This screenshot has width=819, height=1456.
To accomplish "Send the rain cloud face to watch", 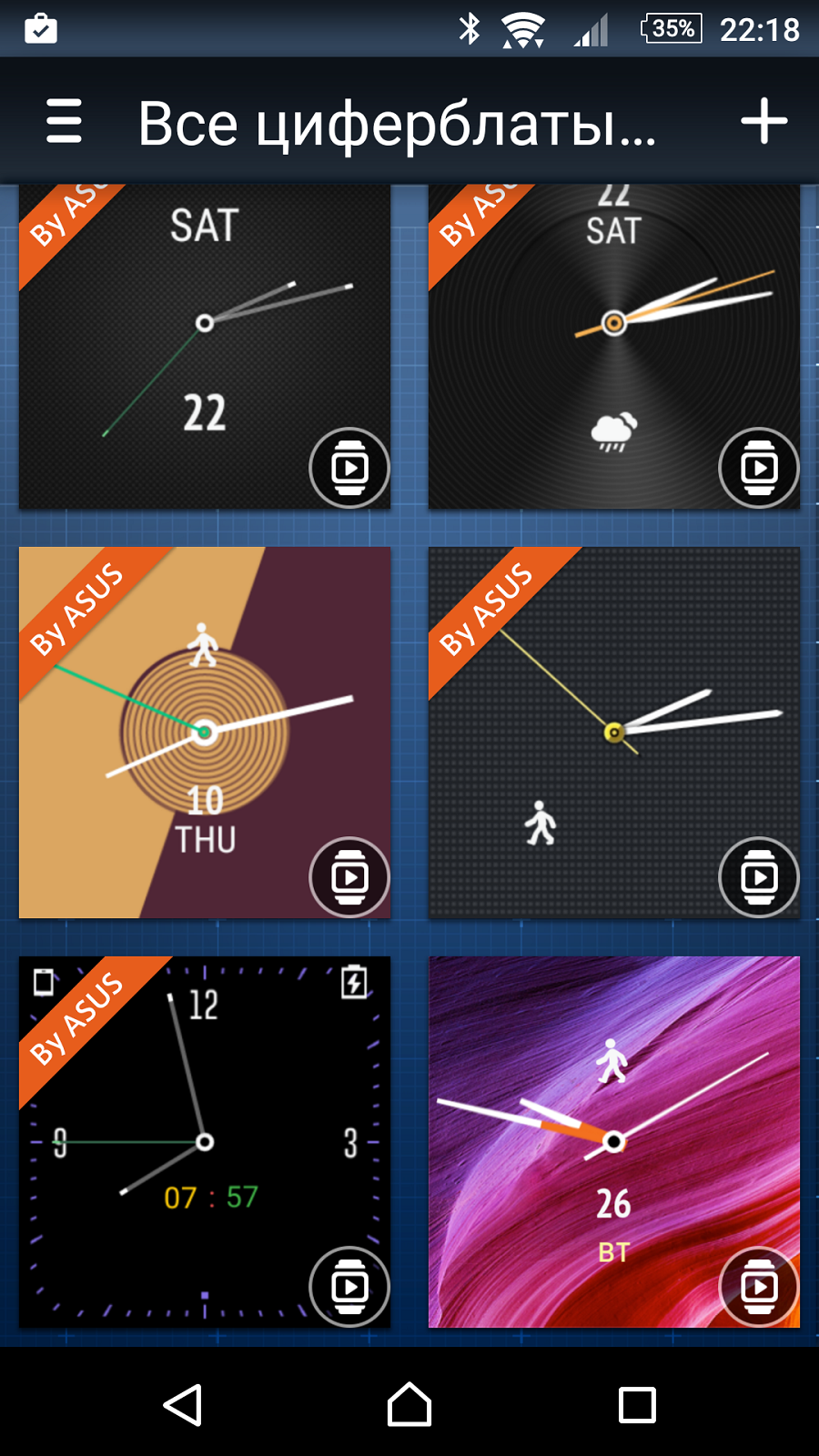I will 759,468.
